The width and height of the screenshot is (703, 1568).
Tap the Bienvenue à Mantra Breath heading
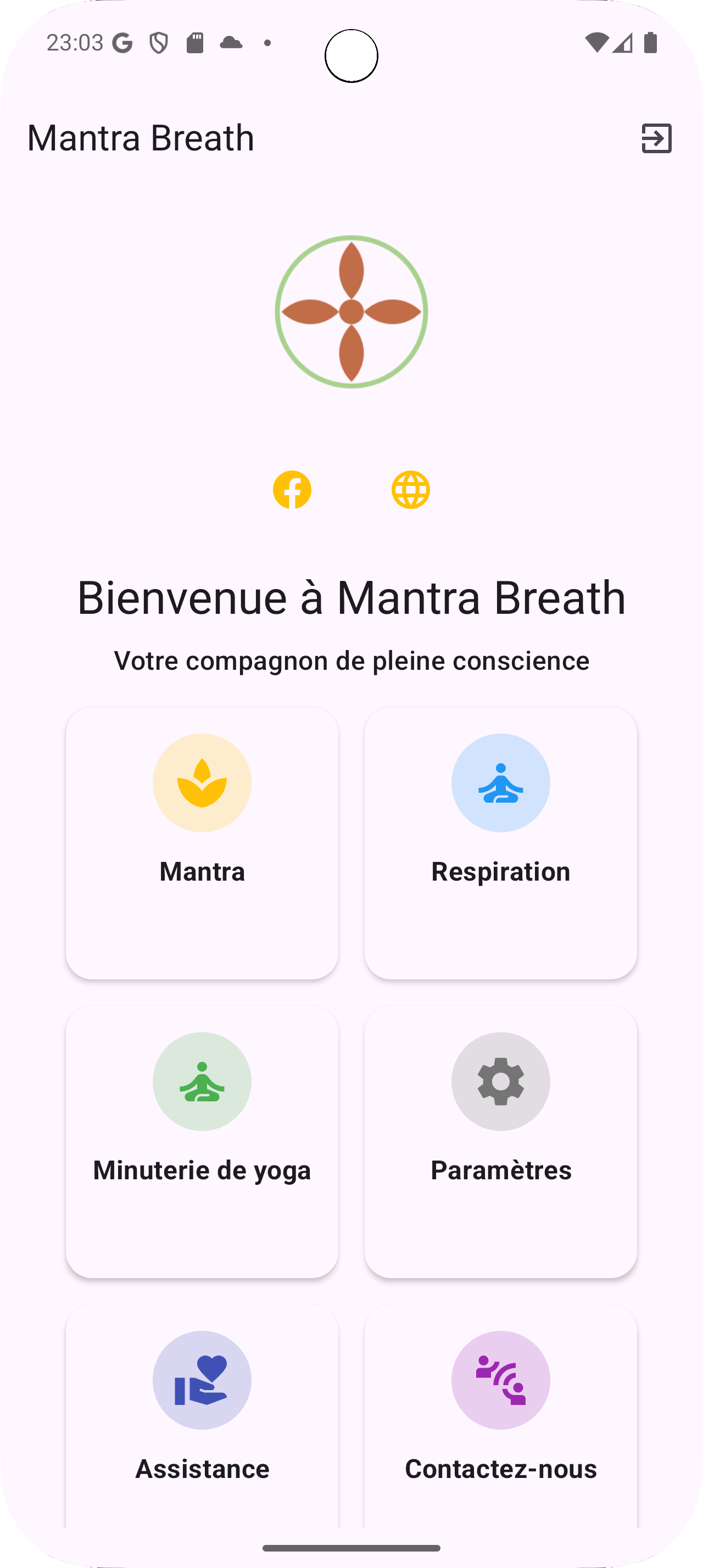(x=351, y=598)
